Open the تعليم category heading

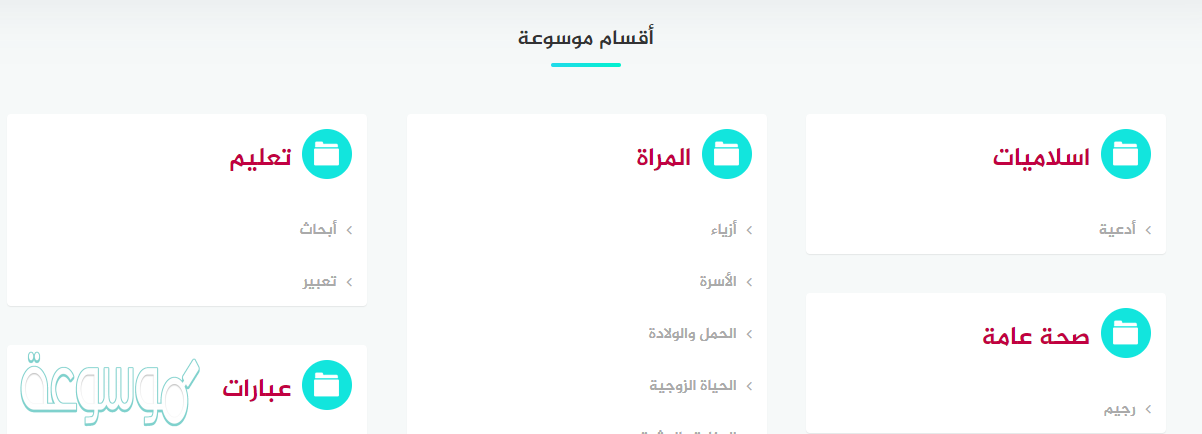pyautogui.click(x=261, y=157)
